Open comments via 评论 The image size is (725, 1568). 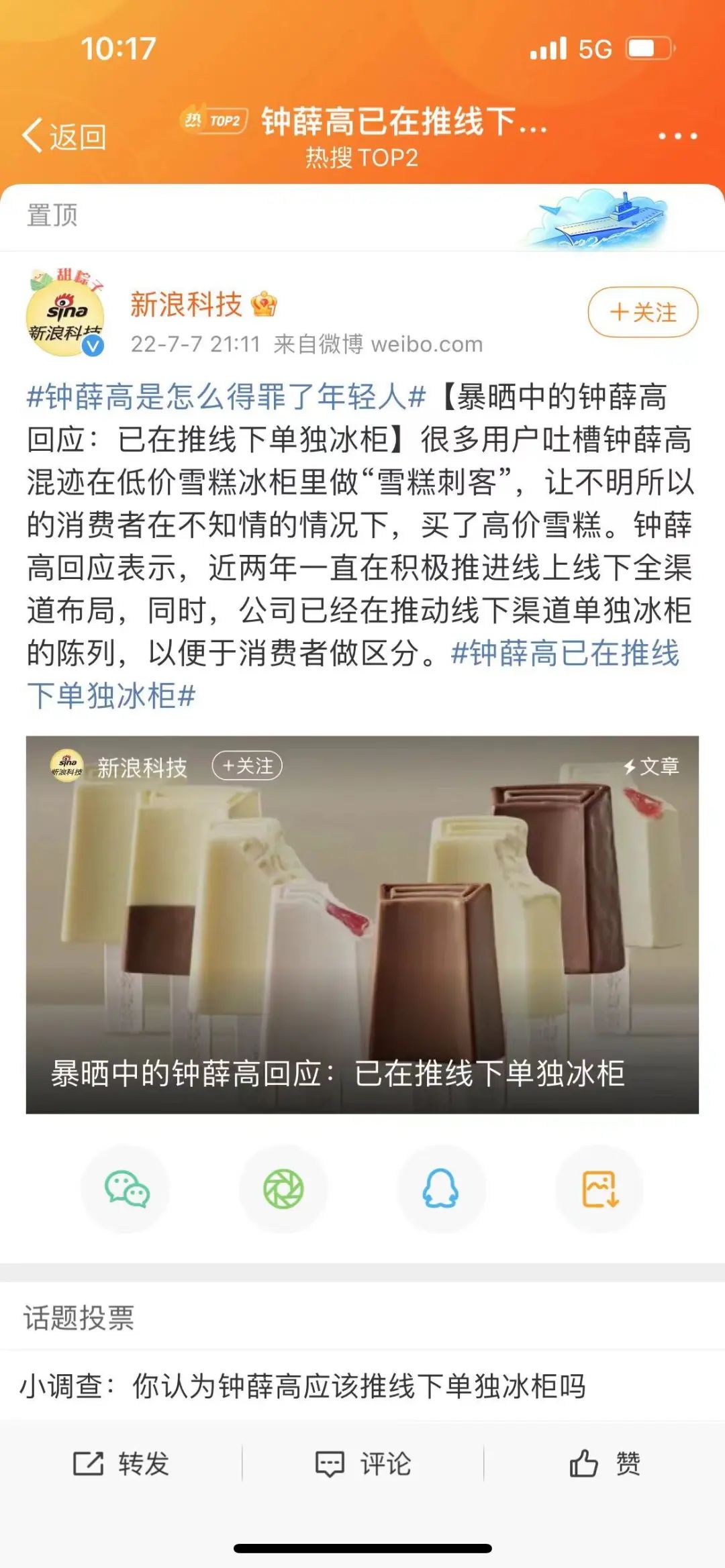[362, 1463]
